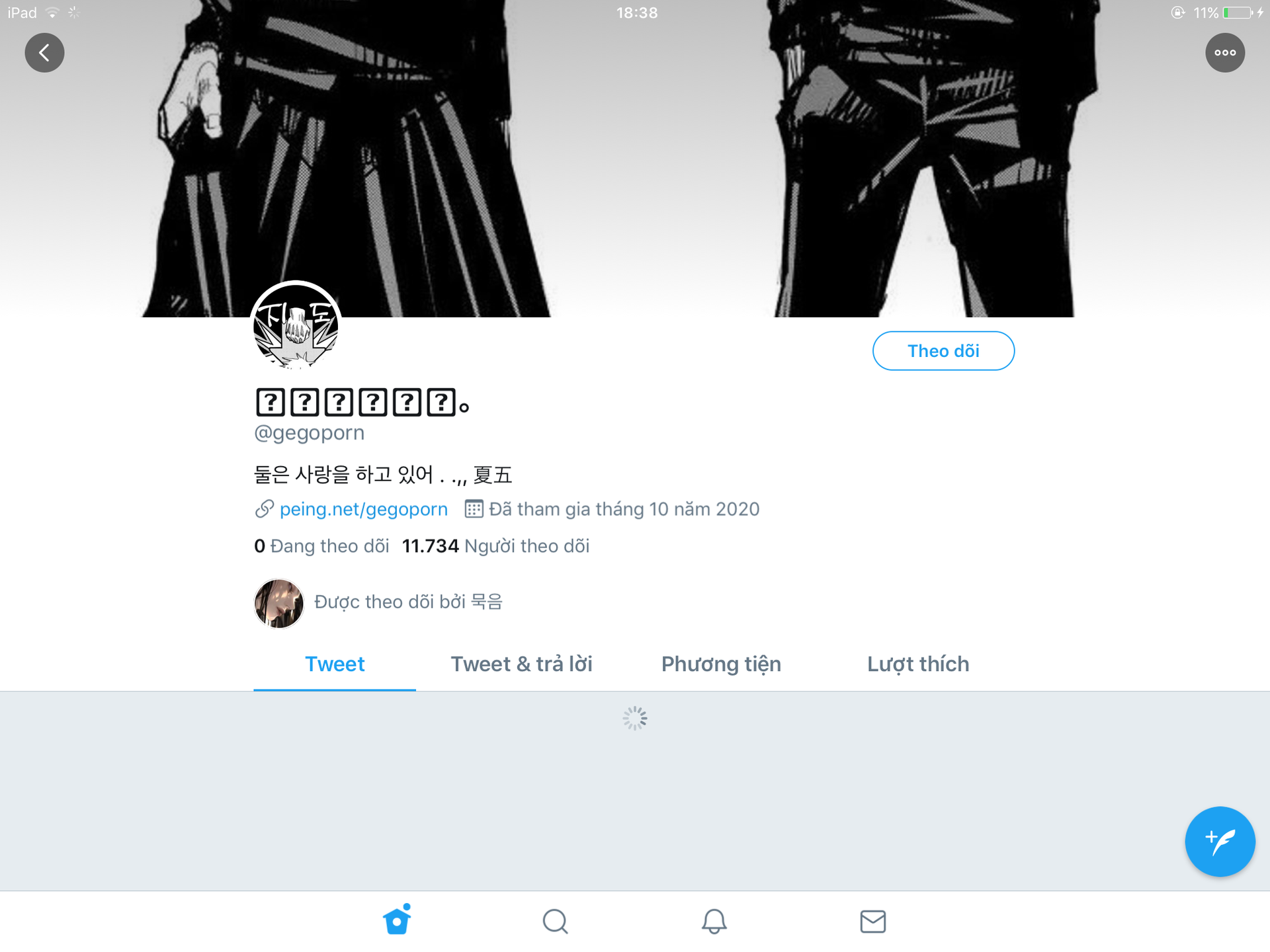Open the three-dot overflow menu
Screen dimensions: 1270x952
coord(1224,53)
